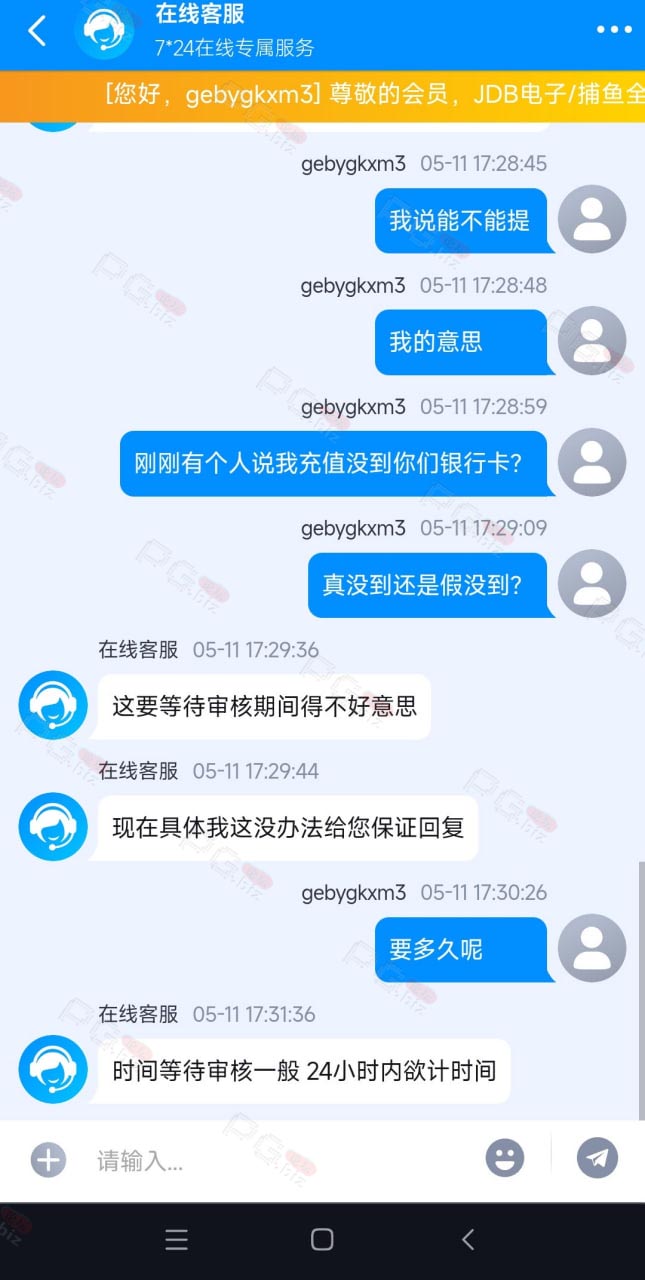
Task: Open the emoji picker
Action: click(505, 1159)
